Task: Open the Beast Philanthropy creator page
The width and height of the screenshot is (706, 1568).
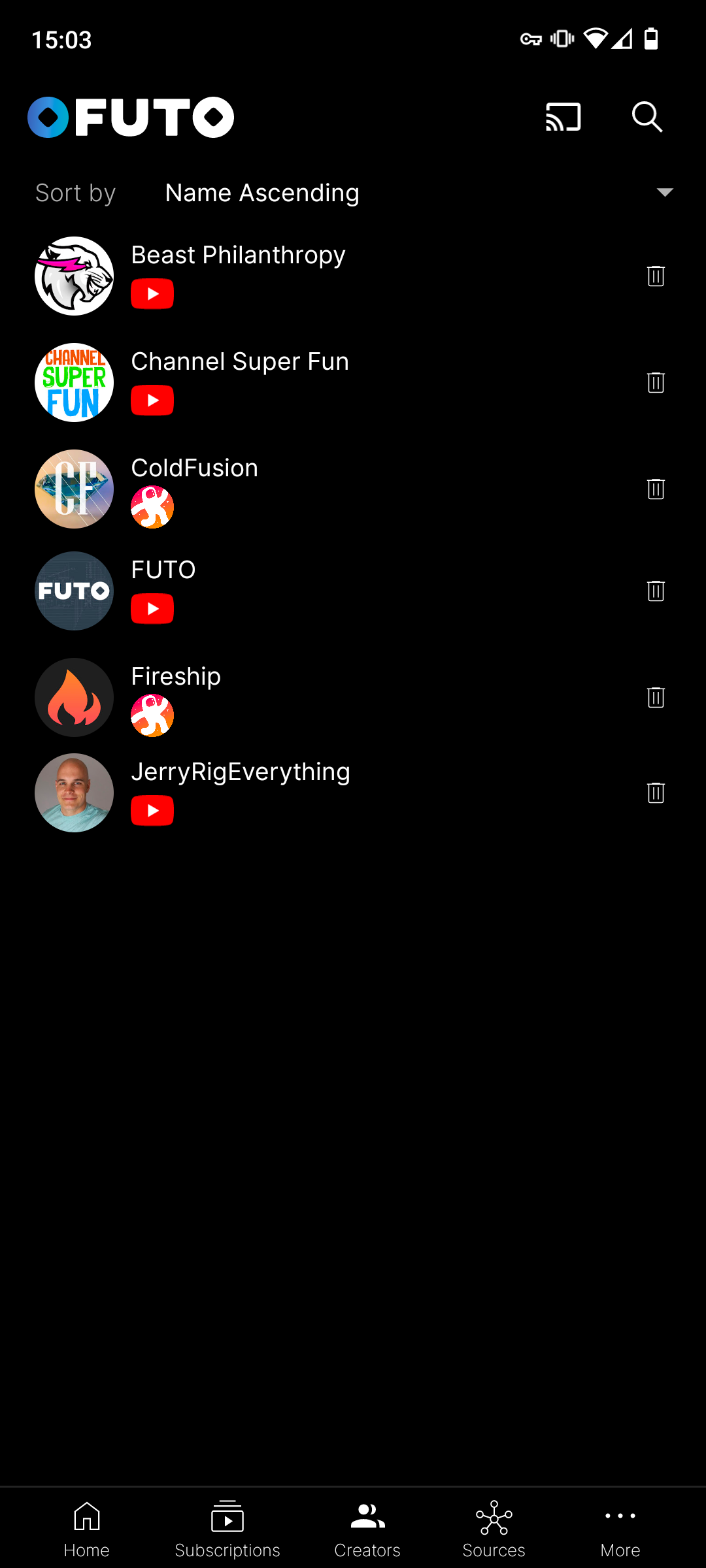Action: pyautogui.click(x=238, y=255)
